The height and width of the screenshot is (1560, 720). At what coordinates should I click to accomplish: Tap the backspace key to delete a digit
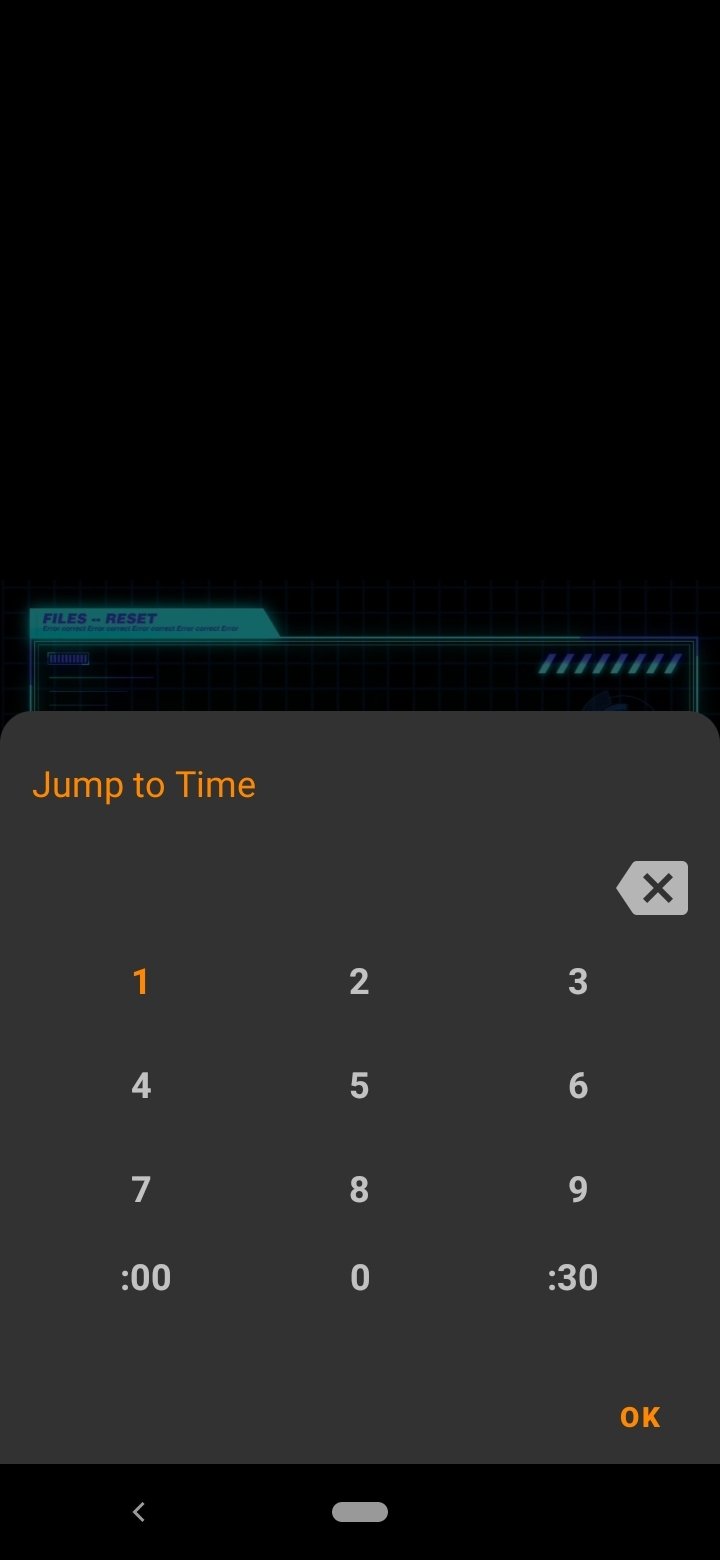pyautogui.click(x=652, y=888)
